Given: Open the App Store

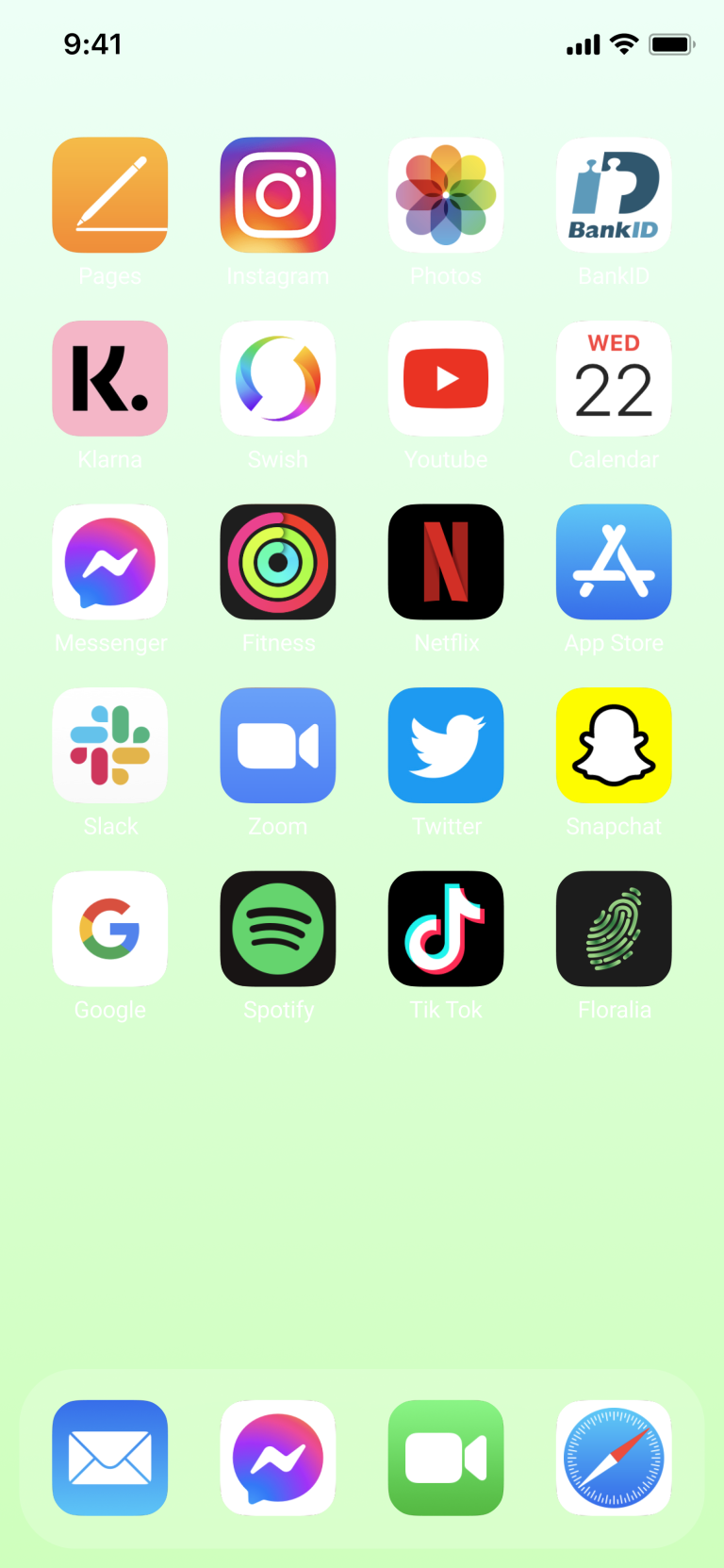Looking at the screenshot, I should coord(614,562).
